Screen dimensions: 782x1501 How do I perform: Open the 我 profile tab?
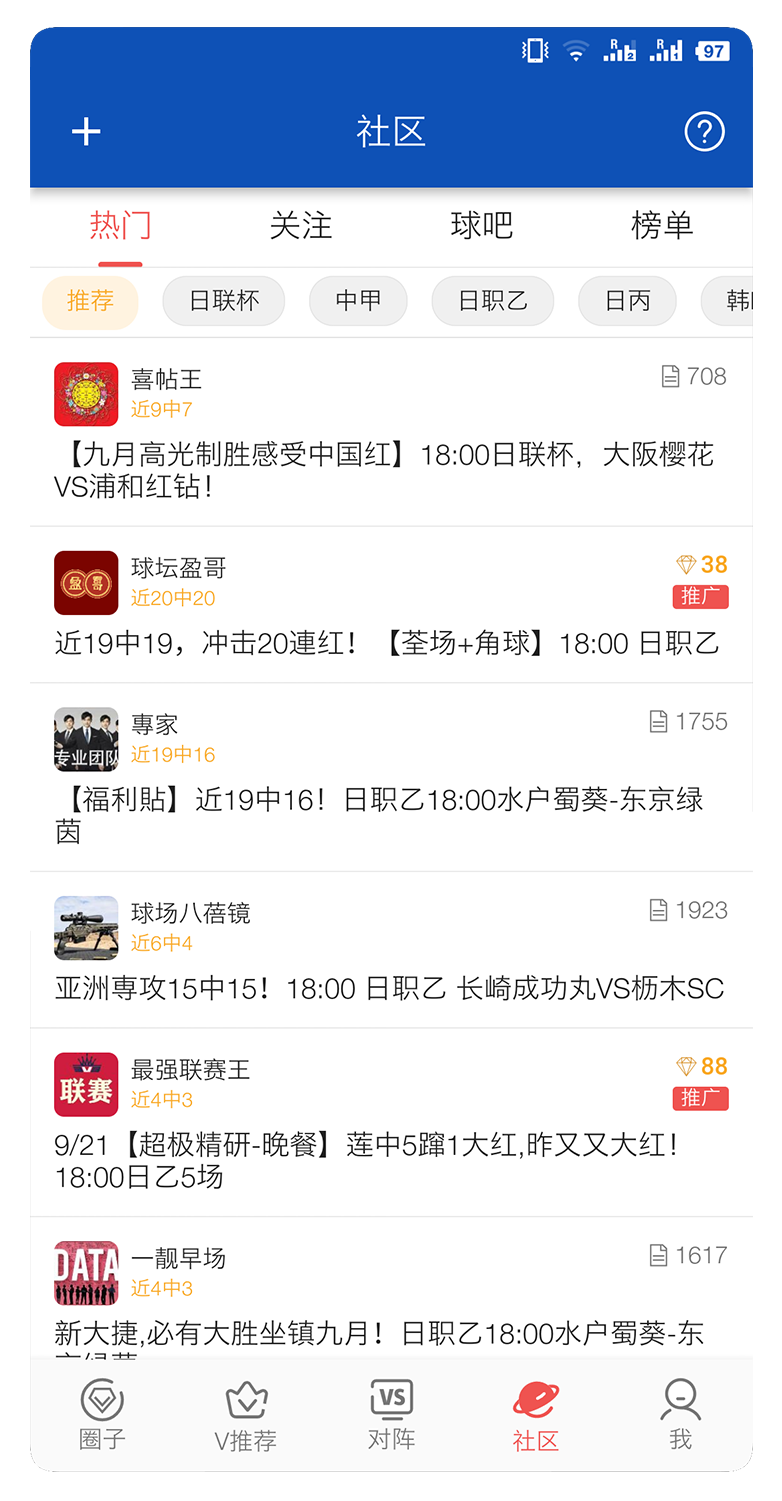click(680, 1414)
